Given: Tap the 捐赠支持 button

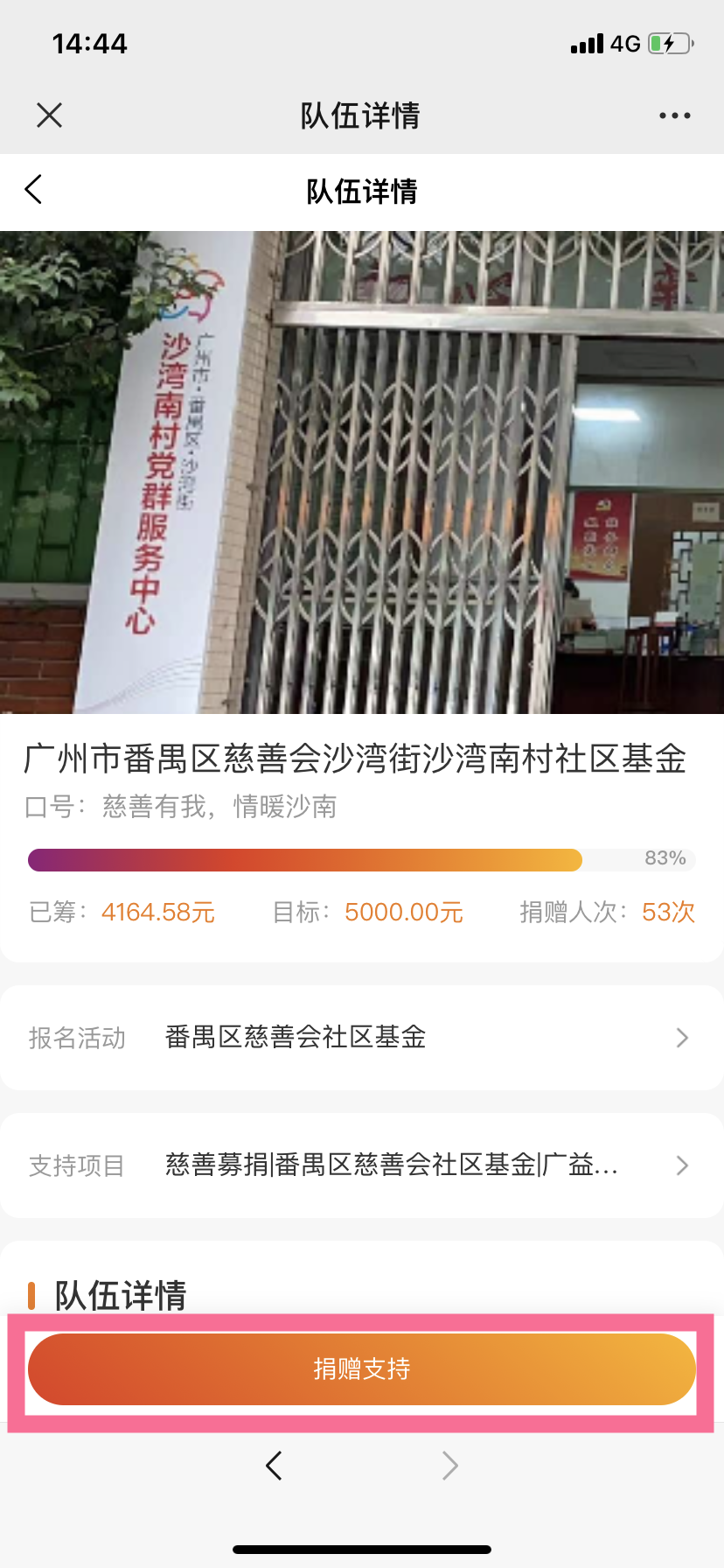Looking at the screenshot, I should pyautogui.click(x=362, y=1369).
